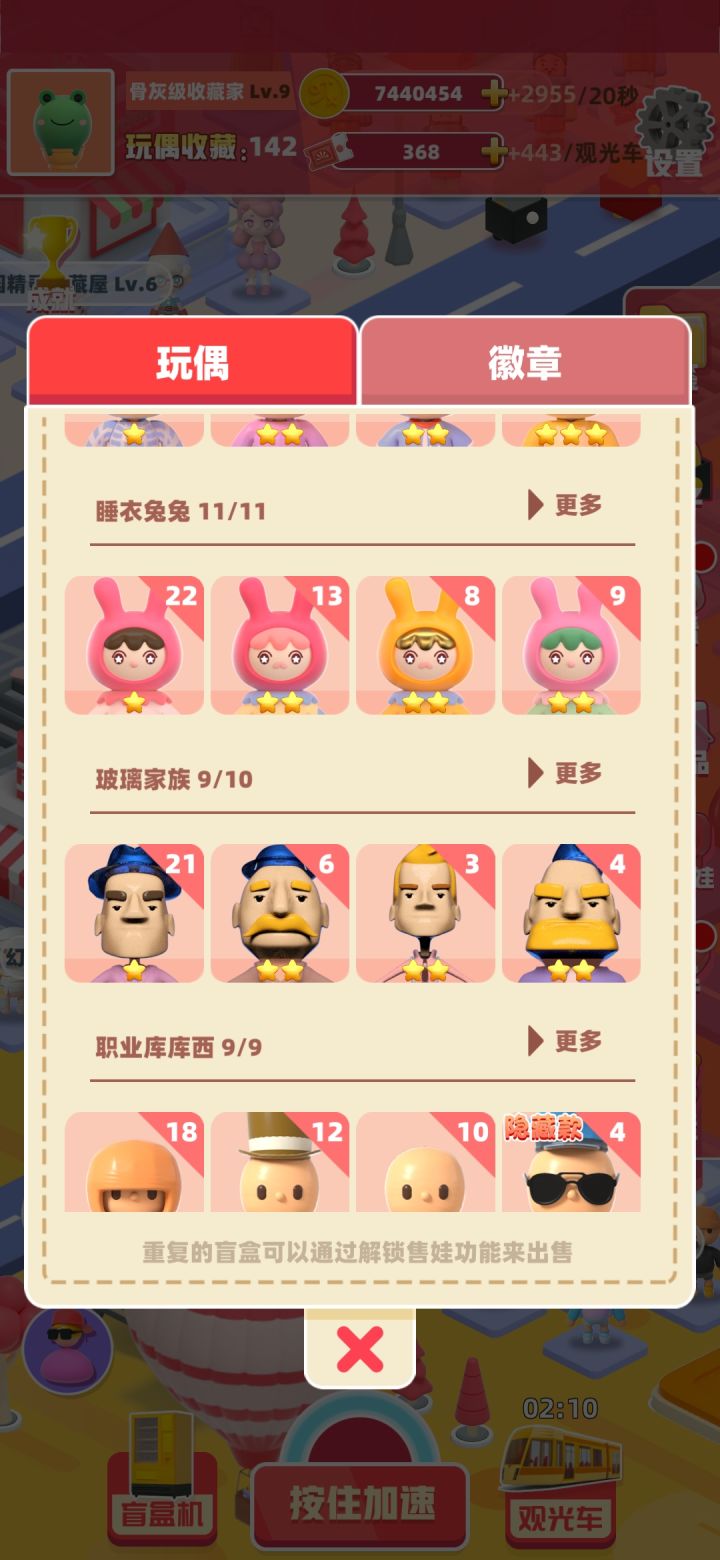Select the hidden 隐藏款 sunglasses doll
The width and height of the screenshot is (720, 1560).
pos(570,1170)
